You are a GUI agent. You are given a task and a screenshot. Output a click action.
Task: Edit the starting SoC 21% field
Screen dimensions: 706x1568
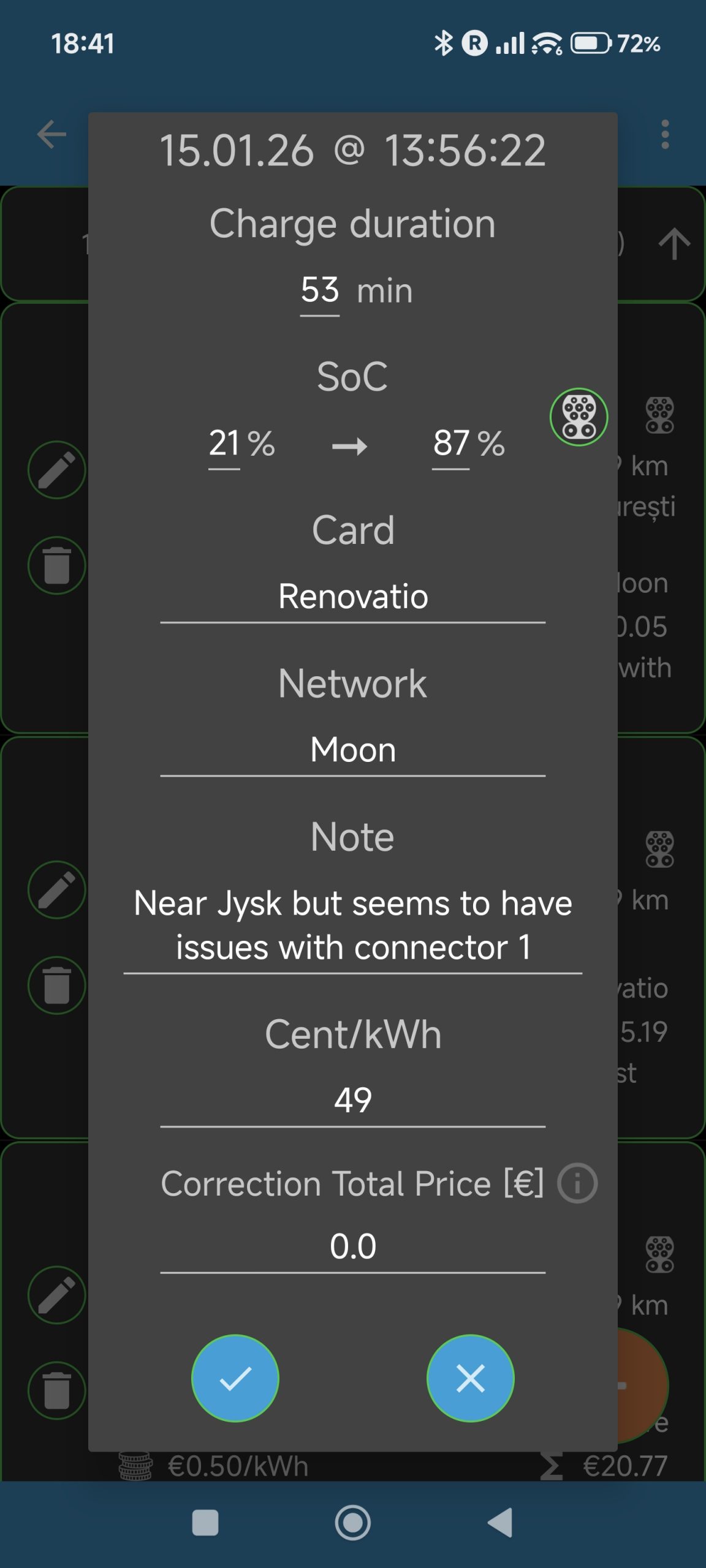[225, 443]
